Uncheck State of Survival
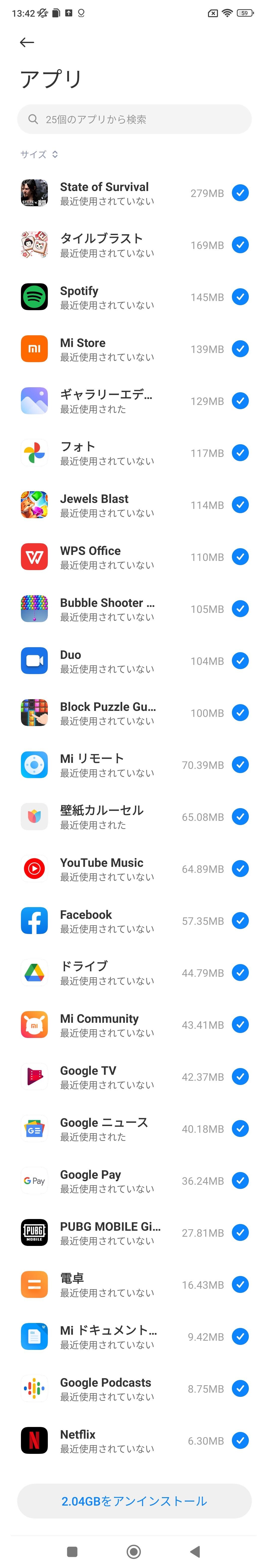The image size is (269, 1568). (240, 193)
